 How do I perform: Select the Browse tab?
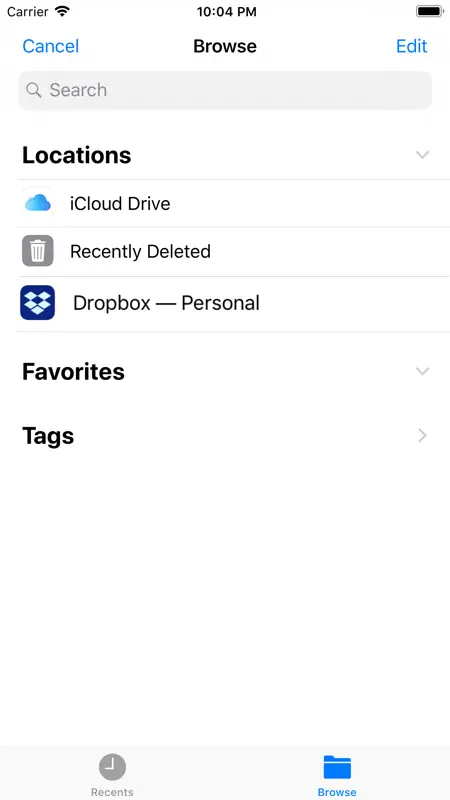[337, 774]
